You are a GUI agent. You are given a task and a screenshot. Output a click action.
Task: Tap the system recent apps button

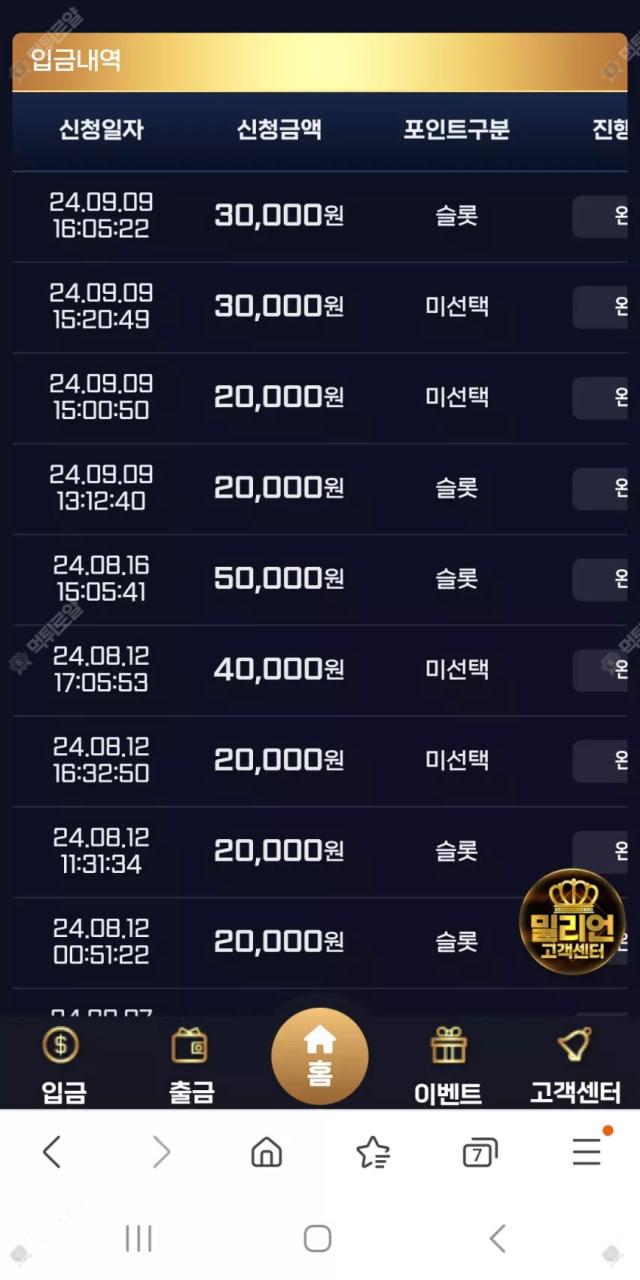pyautogui.click(x=139, y=1239)
